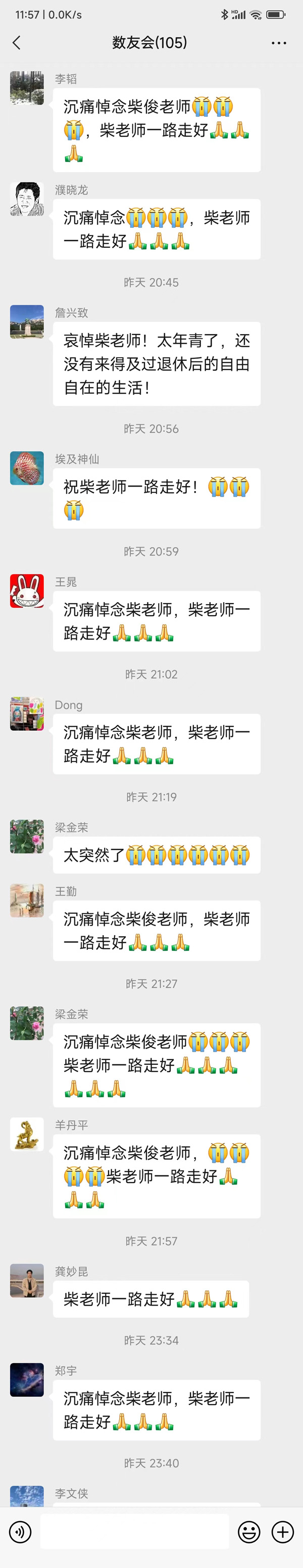Open 李韬's profile avatar
Screen dimensions: 303x1568
pos(27,88)
